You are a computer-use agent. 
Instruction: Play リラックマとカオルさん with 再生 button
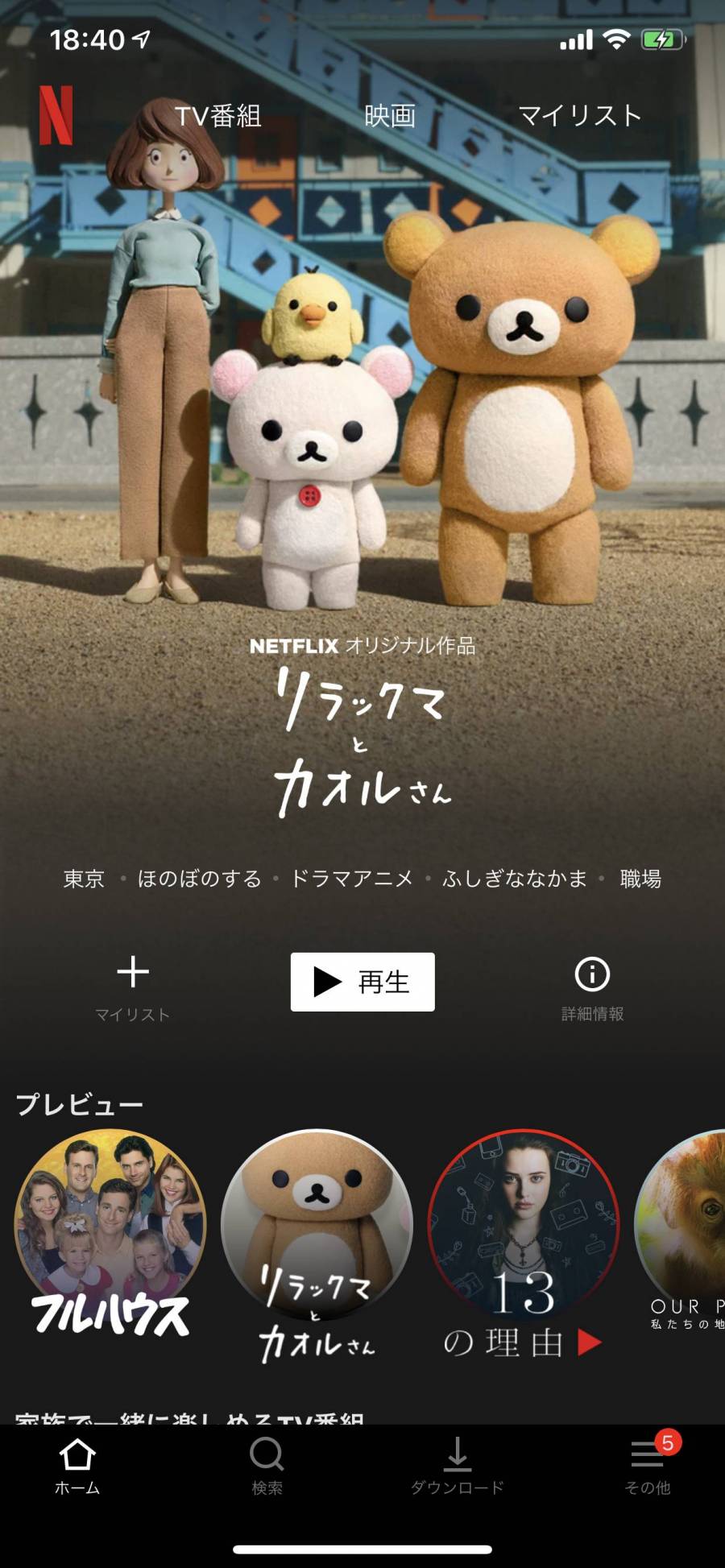(362, 982)
